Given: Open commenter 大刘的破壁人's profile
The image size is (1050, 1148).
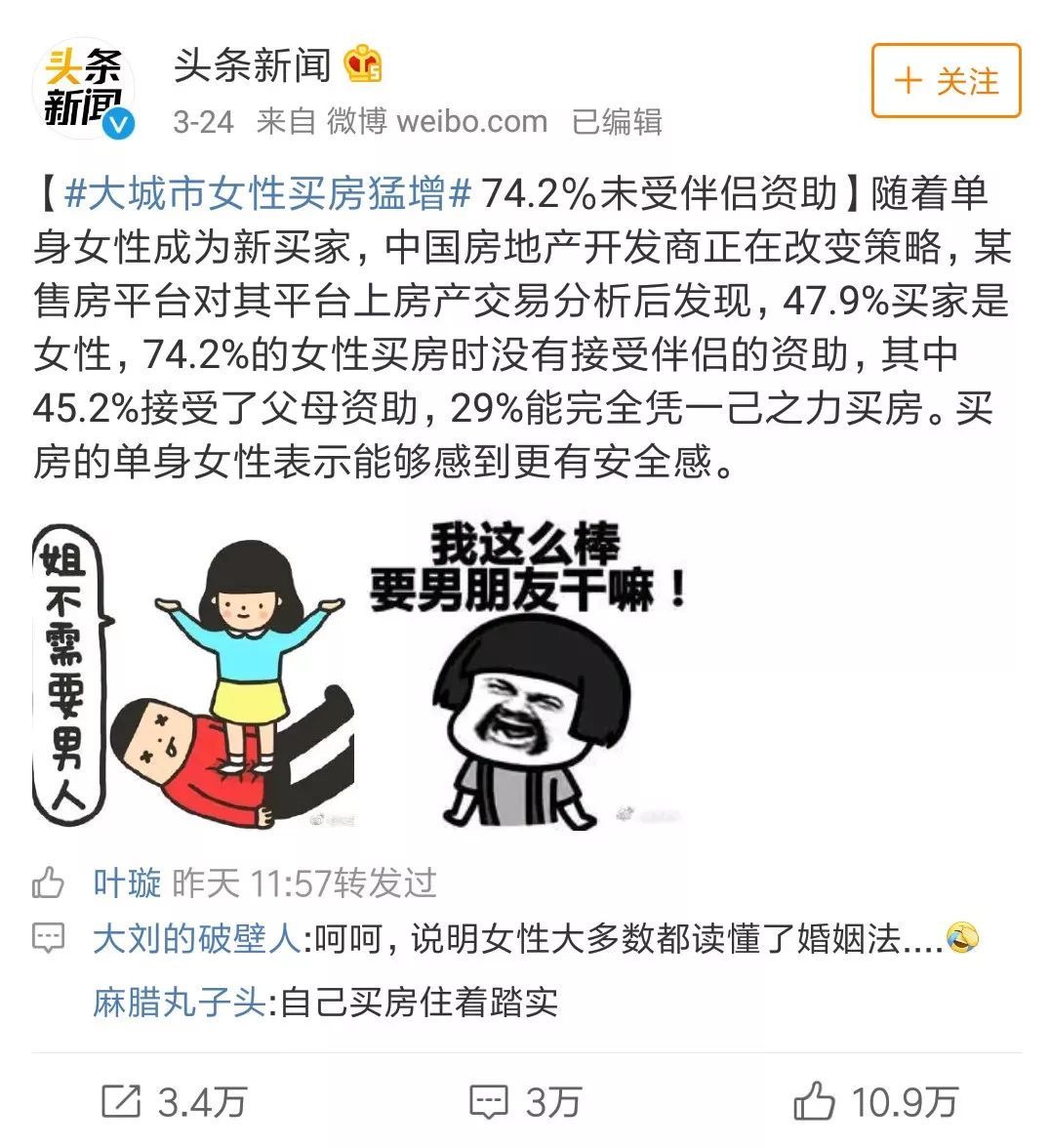Looking at the screenshot, I should pos(197,939).
